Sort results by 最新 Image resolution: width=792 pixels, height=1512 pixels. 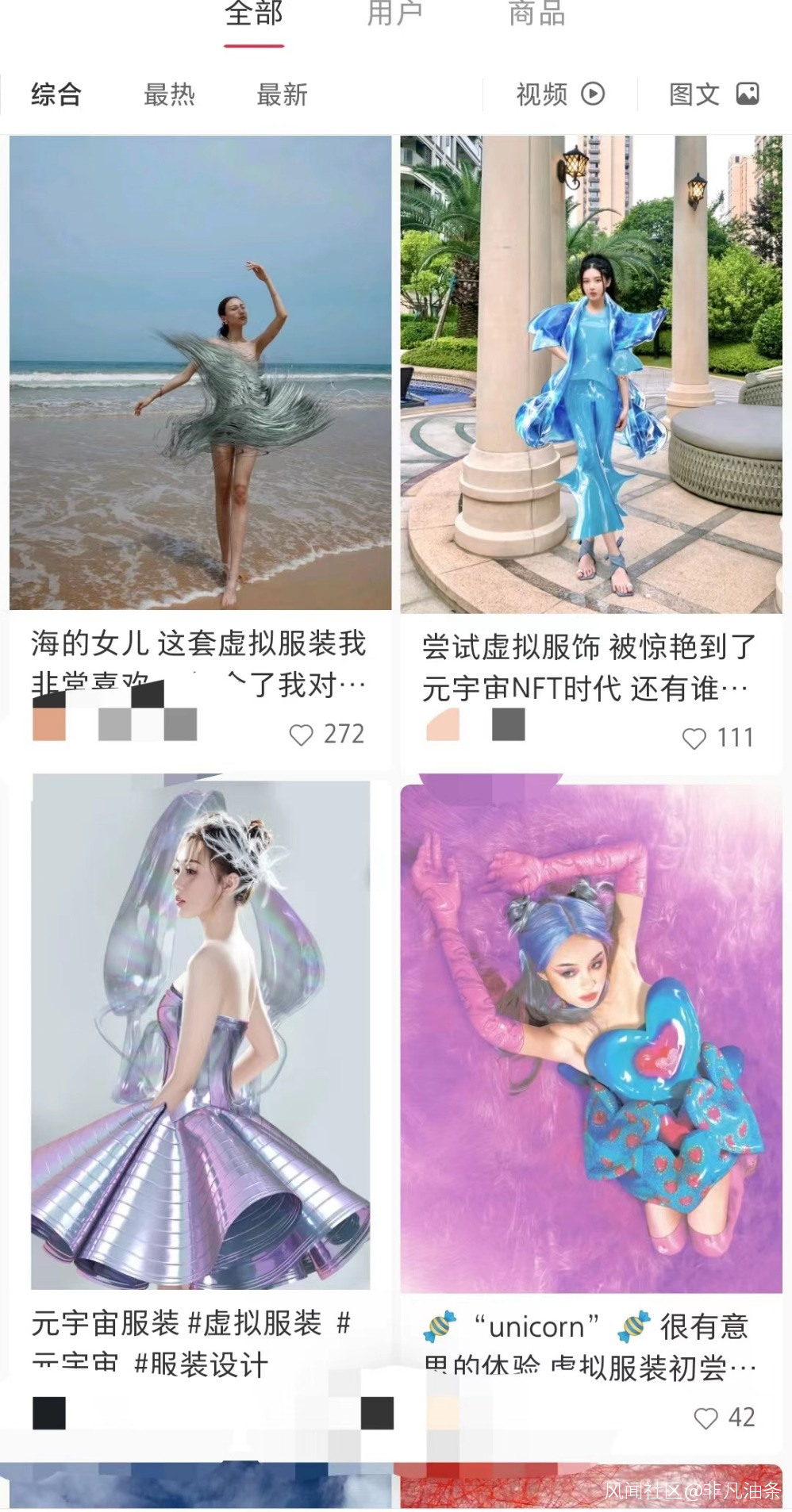click(282, 95)
